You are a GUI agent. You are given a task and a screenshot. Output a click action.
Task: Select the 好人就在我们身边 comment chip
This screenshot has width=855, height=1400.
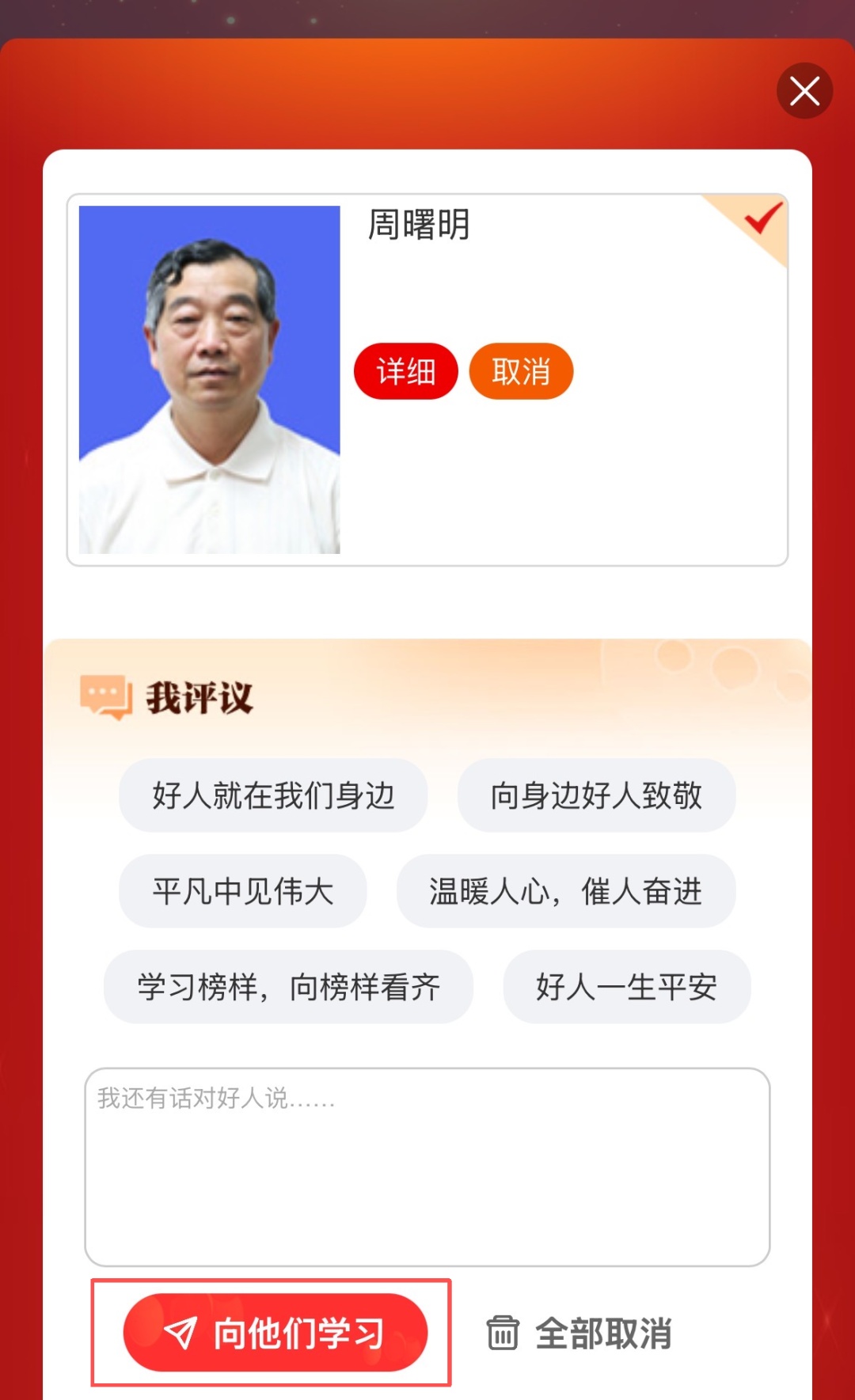pyautogui.click(x=273, y=795)
